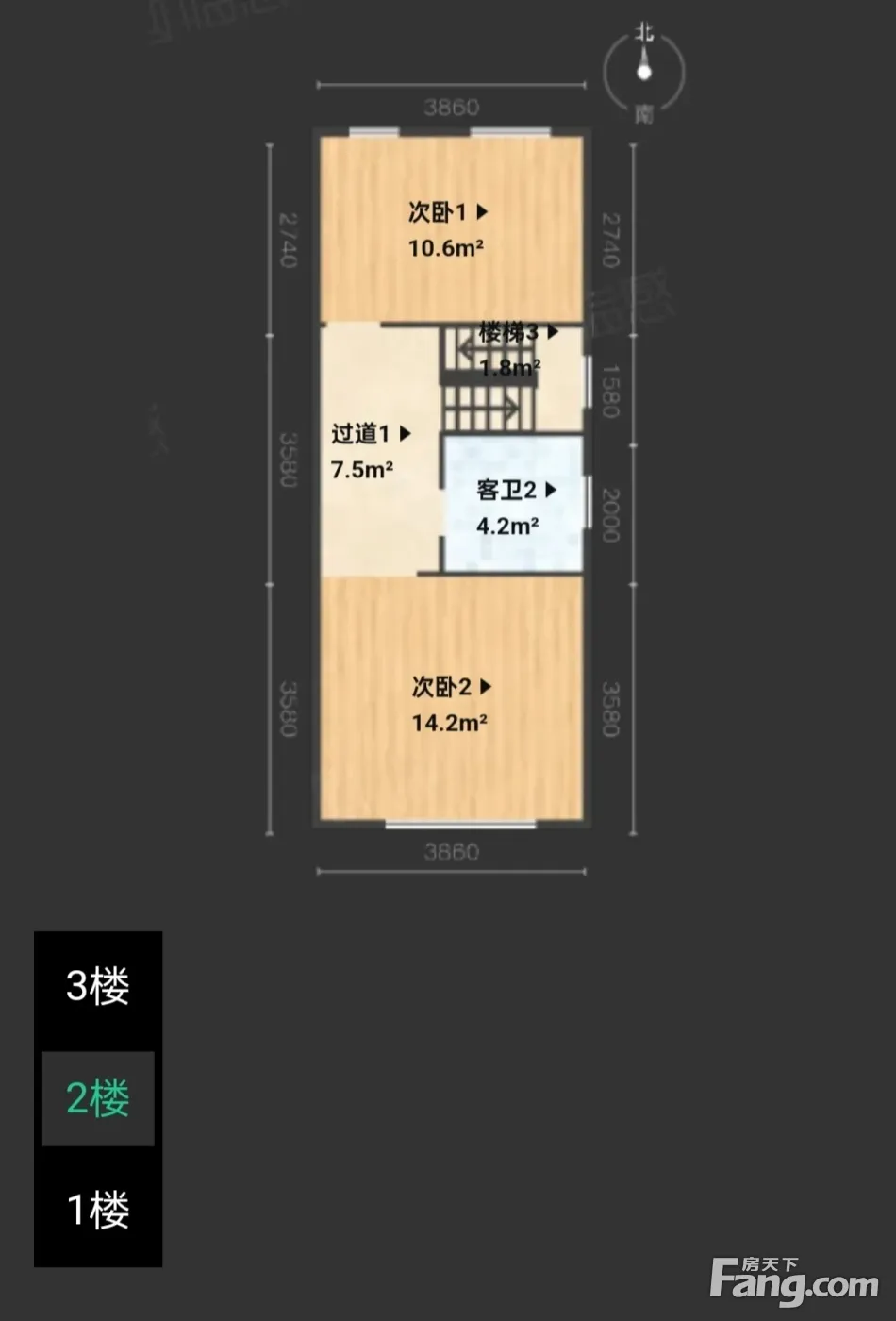This screenshot has height=1321, width=896.
Task: Switch to the 1楼 floor plan
Action: click(97, 1210)
